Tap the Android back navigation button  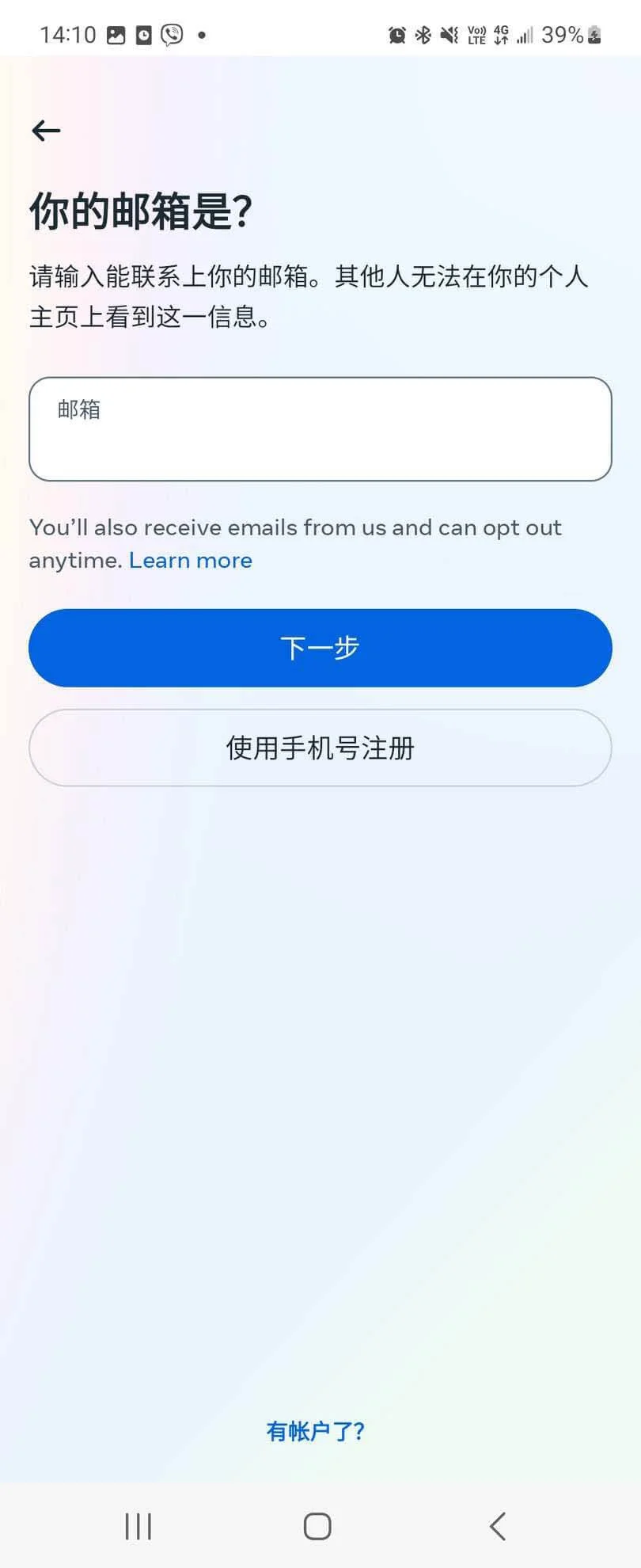pyautogui.click(x=497, y=1524)
